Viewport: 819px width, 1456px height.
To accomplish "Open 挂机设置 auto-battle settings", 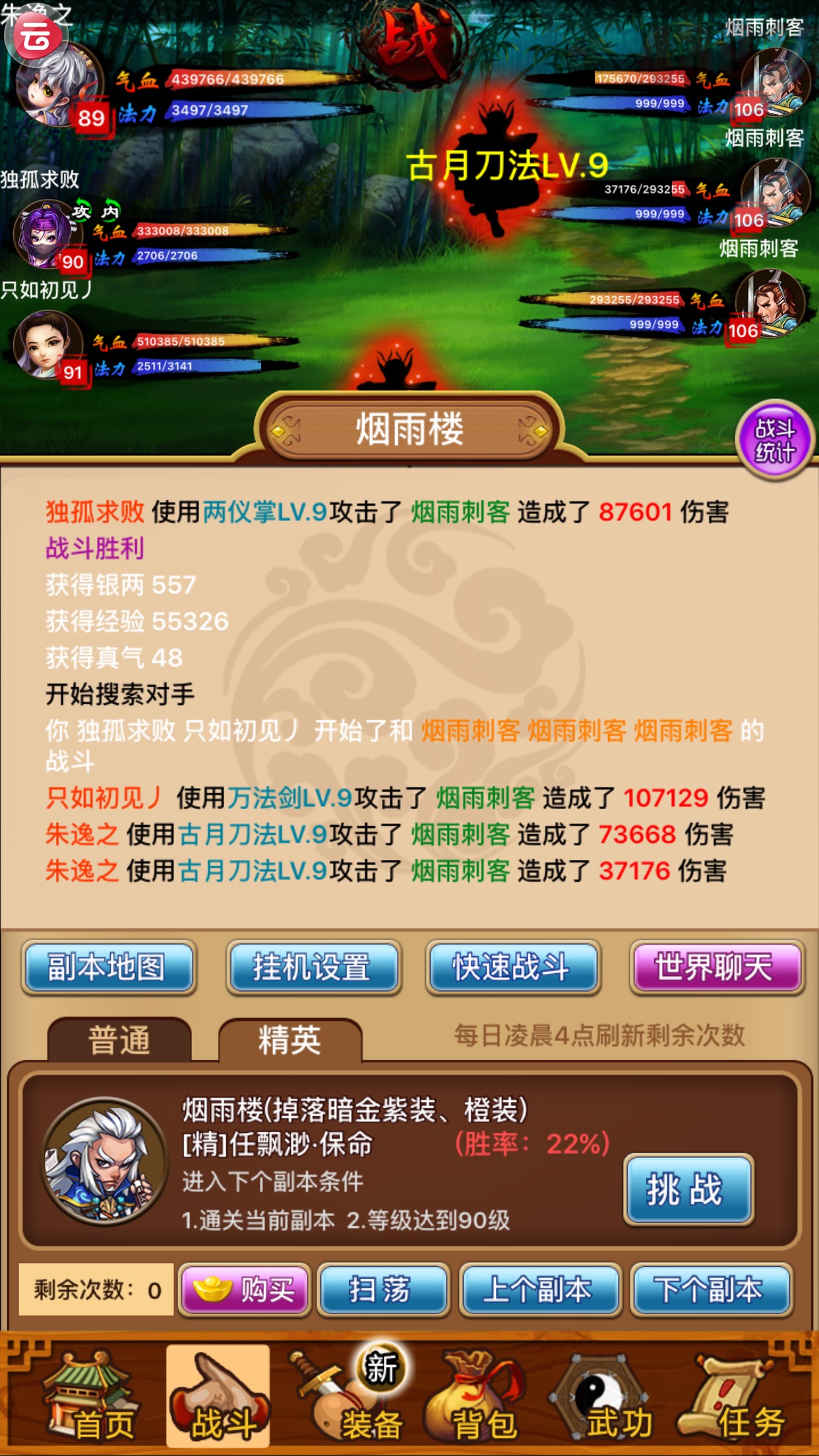I will [313, 967].
